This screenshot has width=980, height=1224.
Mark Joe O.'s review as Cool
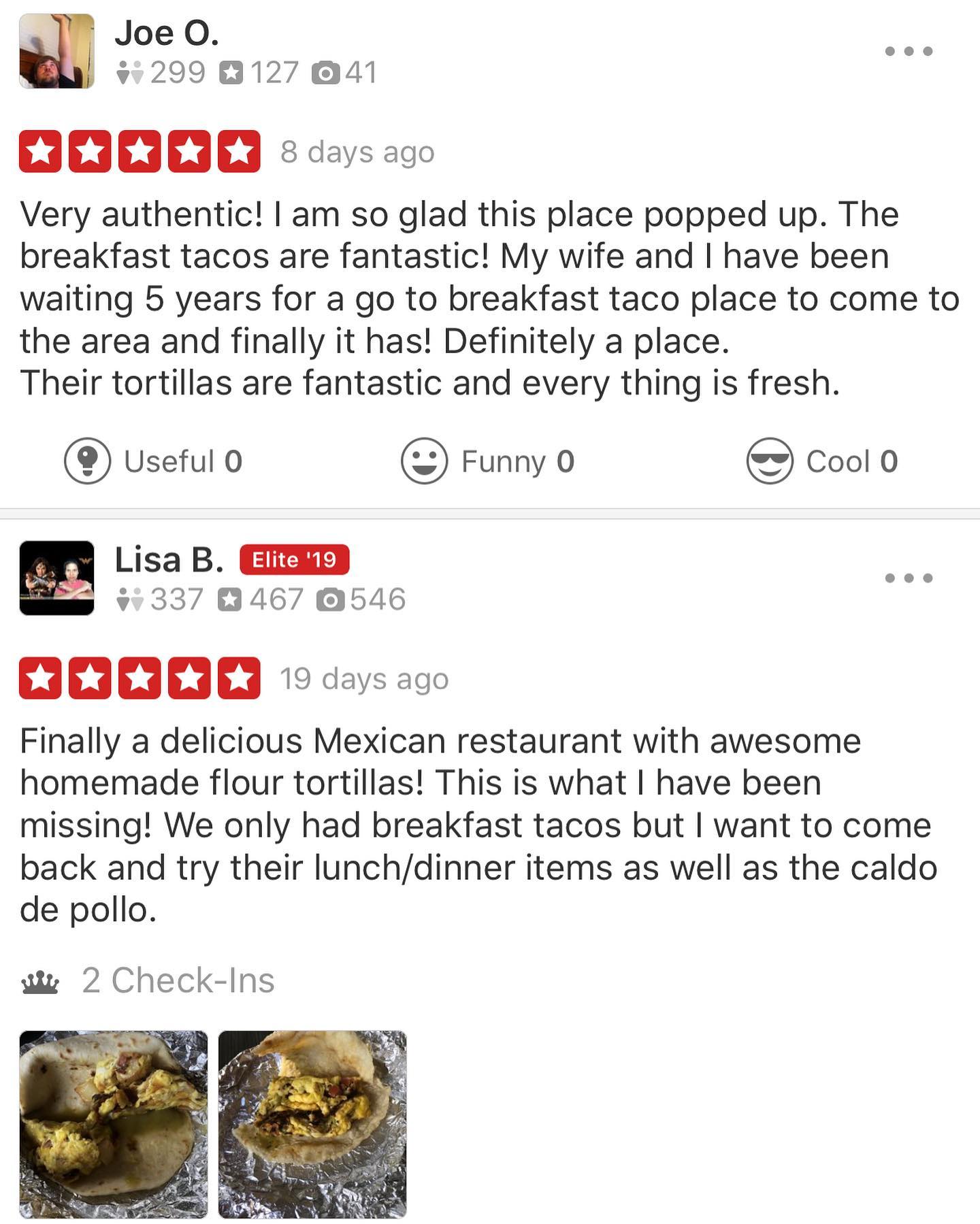coord(822,461)
